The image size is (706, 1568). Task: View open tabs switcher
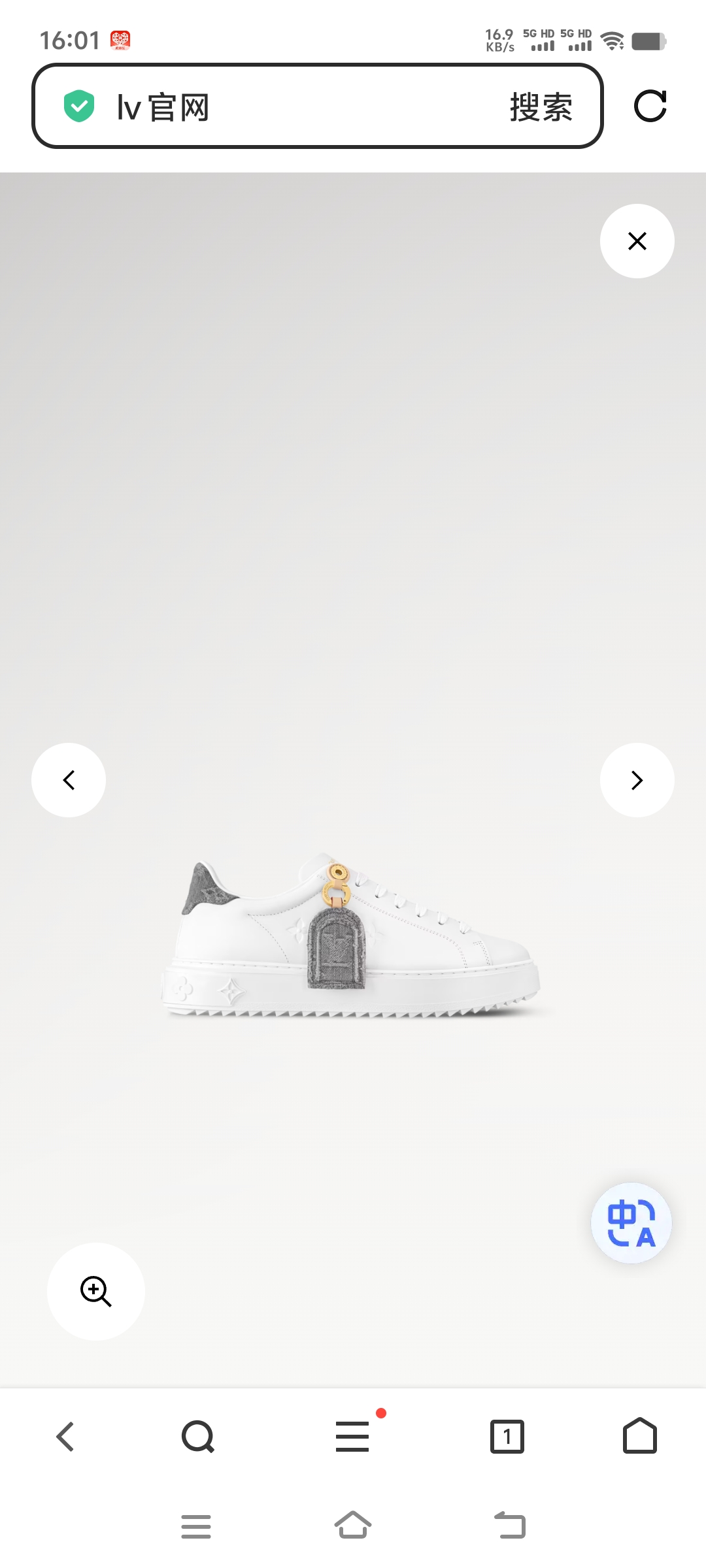click(x=507, y=1437)
